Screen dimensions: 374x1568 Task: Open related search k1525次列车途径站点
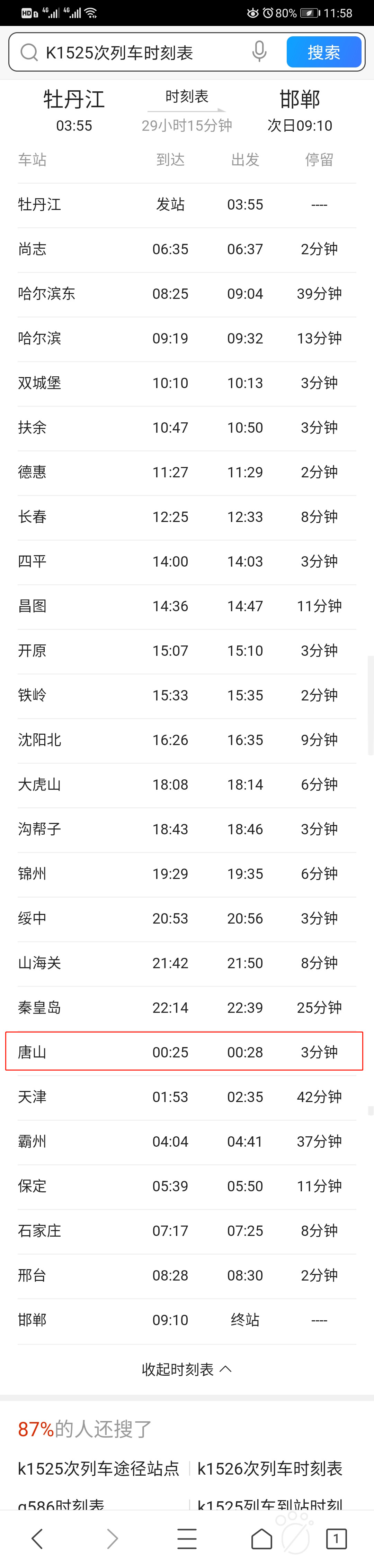click(99, 1468)
